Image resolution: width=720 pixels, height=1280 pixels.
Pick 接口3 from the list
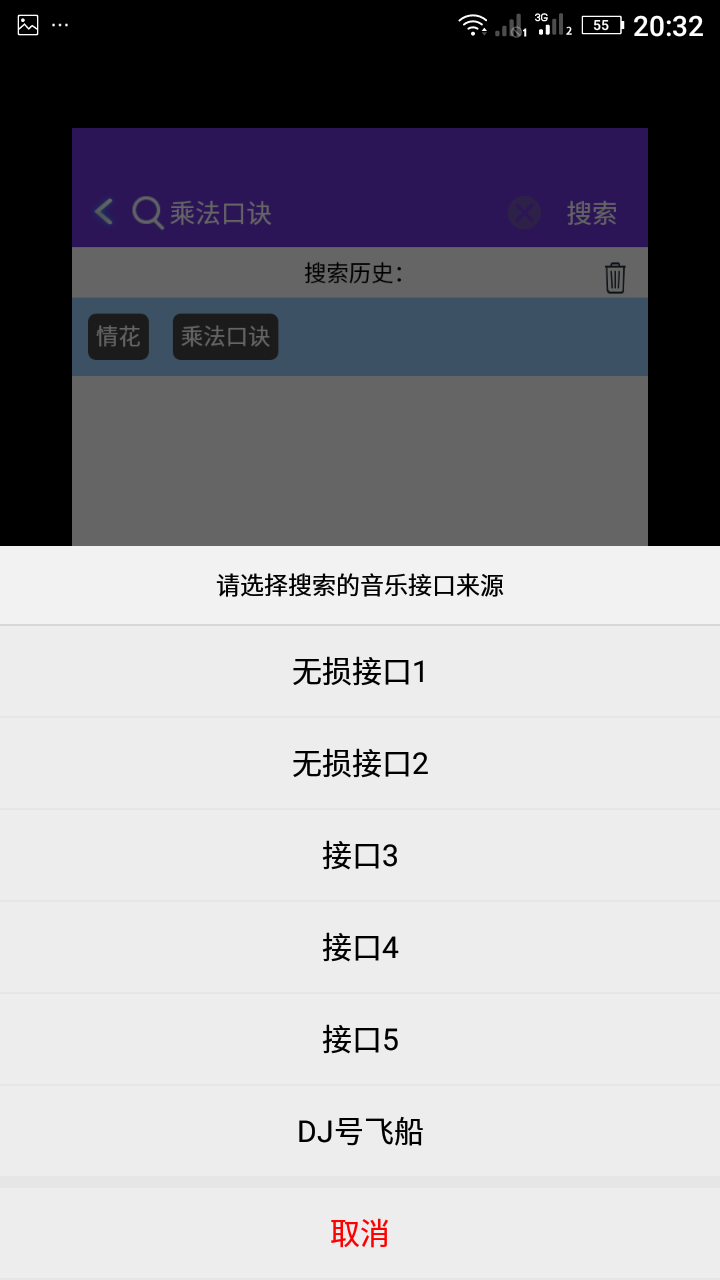(x=360, y=856)
